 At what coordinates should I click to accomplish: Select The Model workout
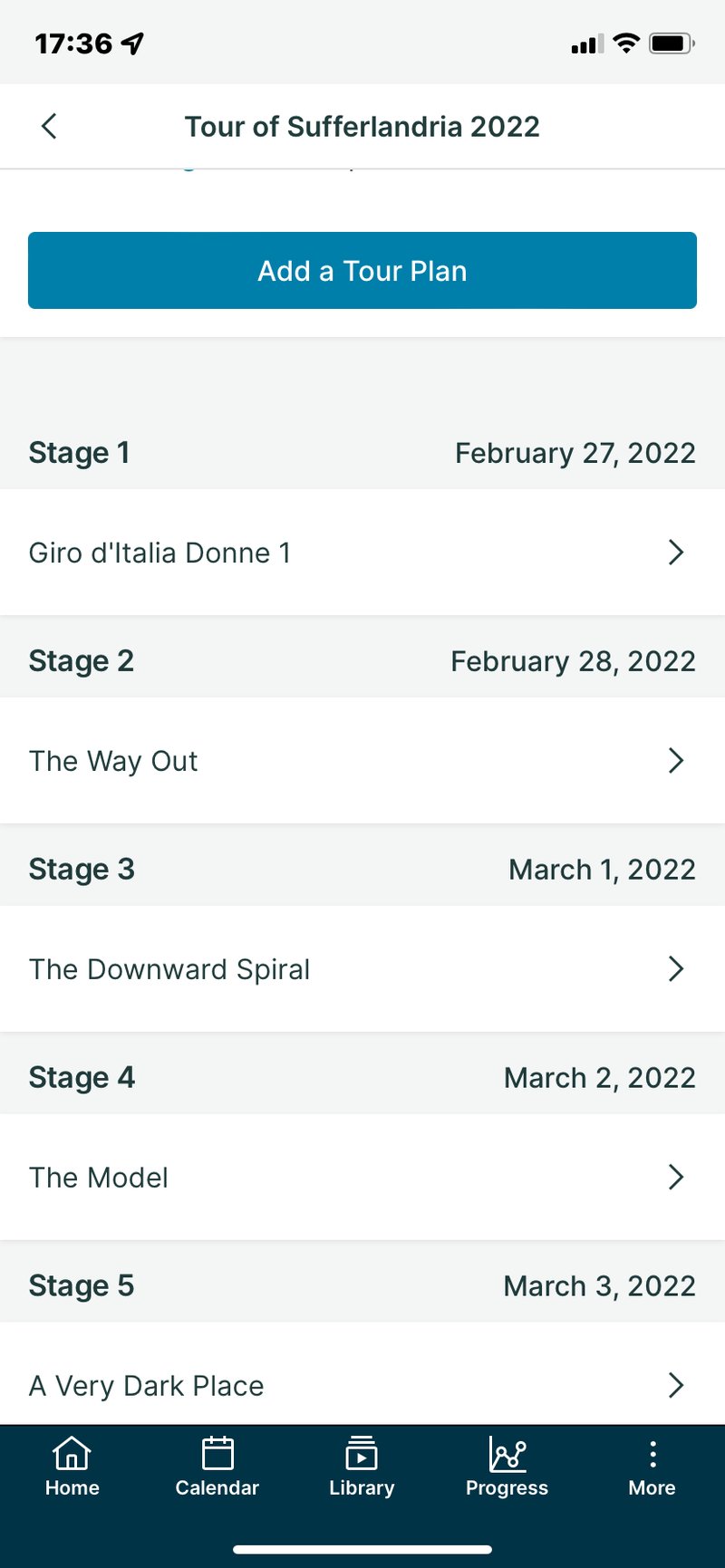coord(362,1178)
